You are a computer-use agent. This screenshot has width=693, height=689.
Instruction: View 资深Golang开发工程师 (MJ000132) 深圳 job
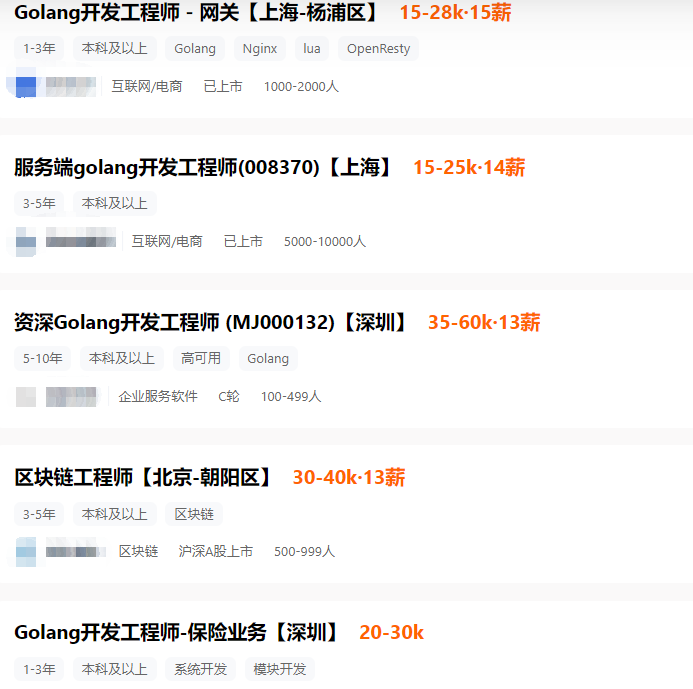pos(212,323)
